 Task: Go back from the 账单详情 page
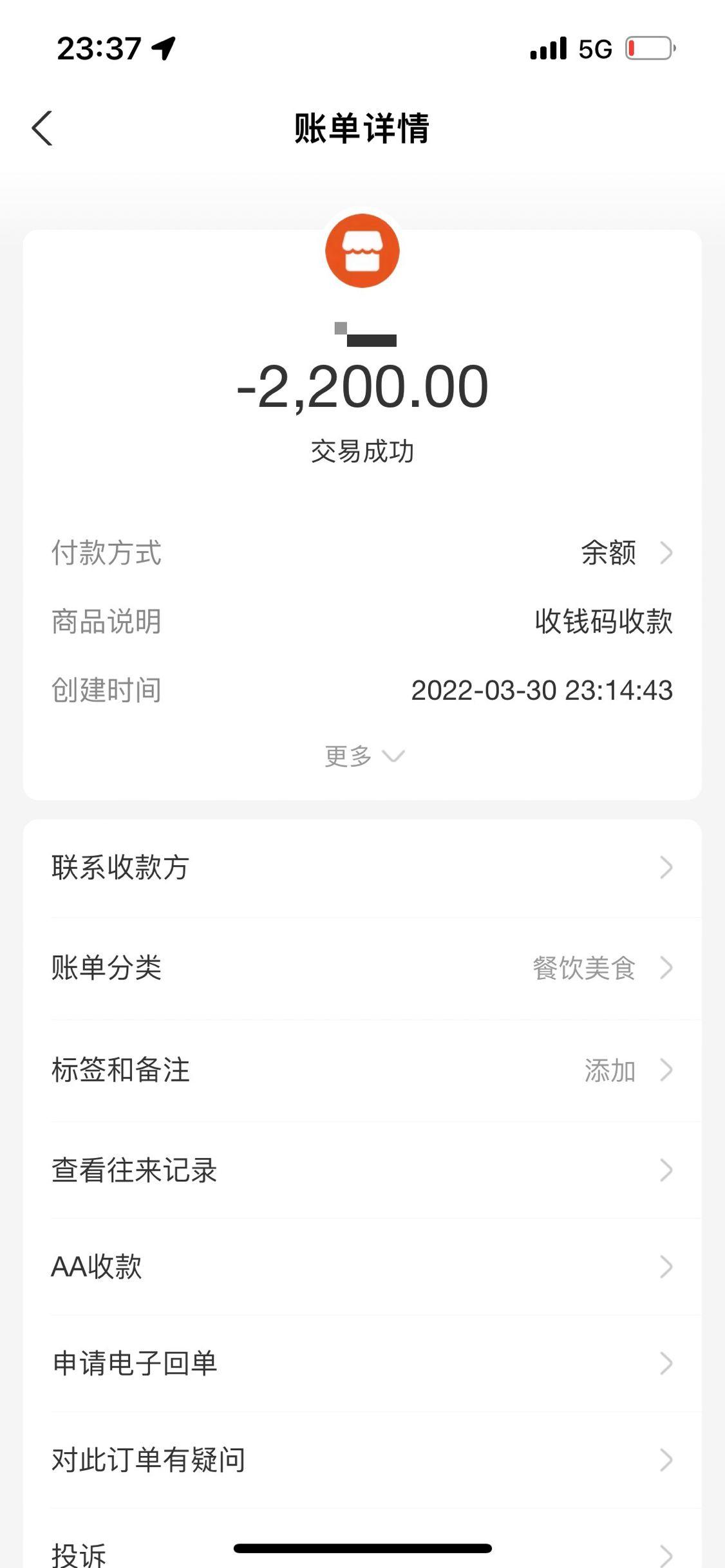click(x=42, y=128)
